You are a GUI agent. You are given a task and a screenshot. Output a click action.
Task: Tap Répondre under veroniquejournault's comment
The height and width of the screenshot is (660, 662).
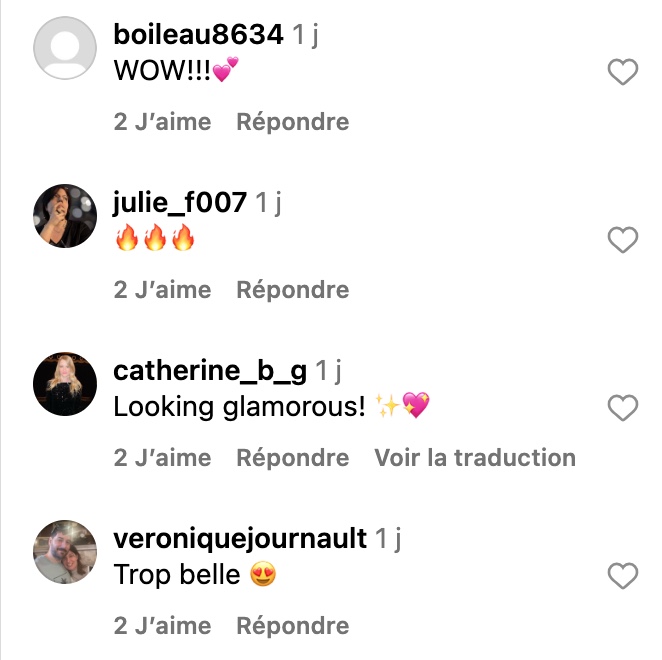tap(292, 626)
